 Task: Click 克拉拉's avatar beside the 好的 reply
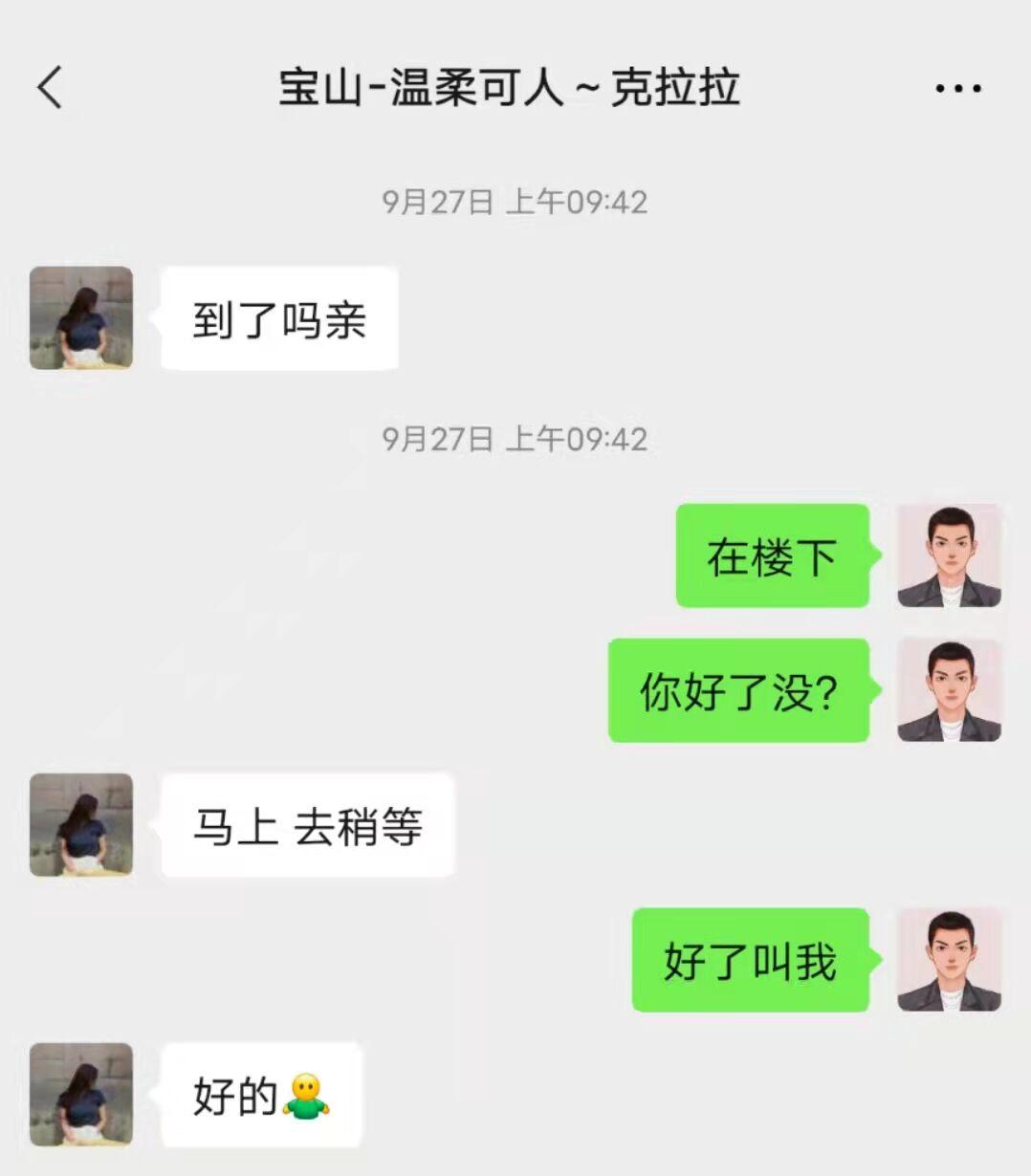(81, 1095)
